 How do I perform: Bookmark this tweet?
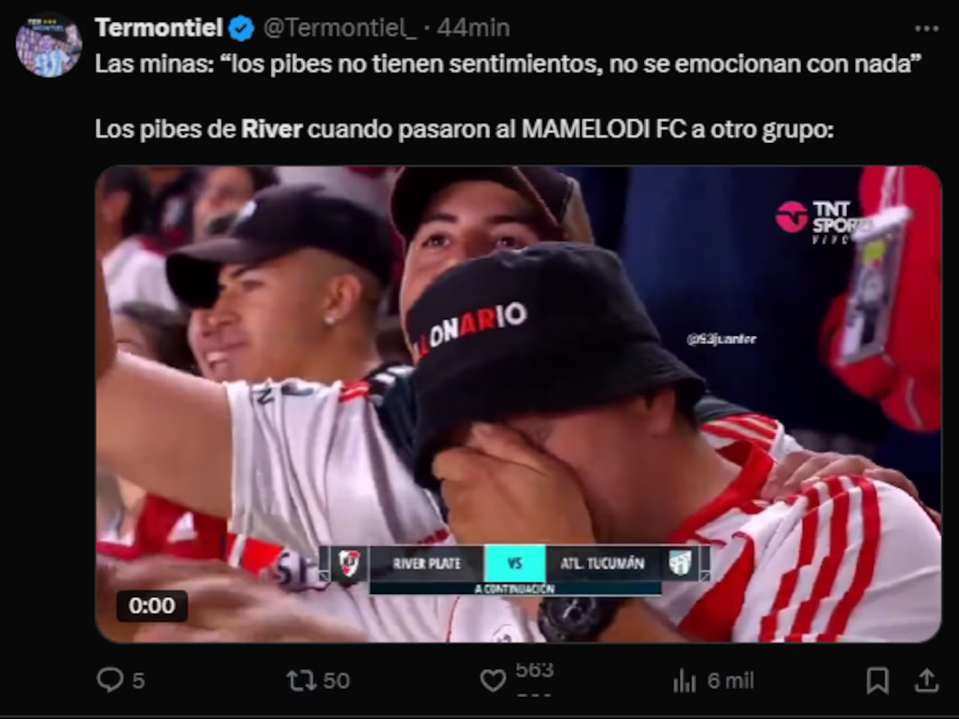(x=877, y=680)
